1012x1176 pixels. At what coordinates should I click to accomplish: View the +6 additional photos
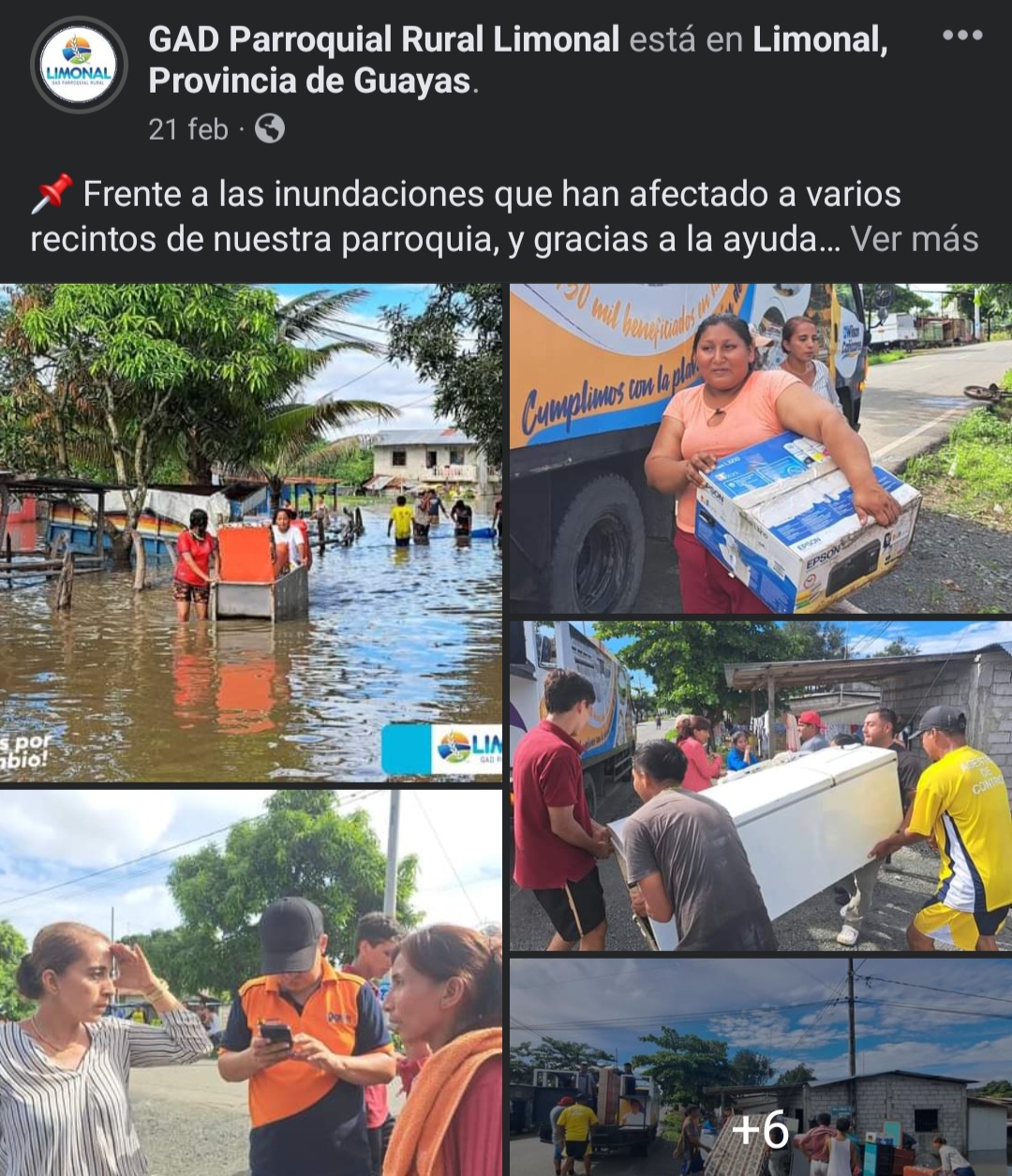click(x=760, y=1066)
